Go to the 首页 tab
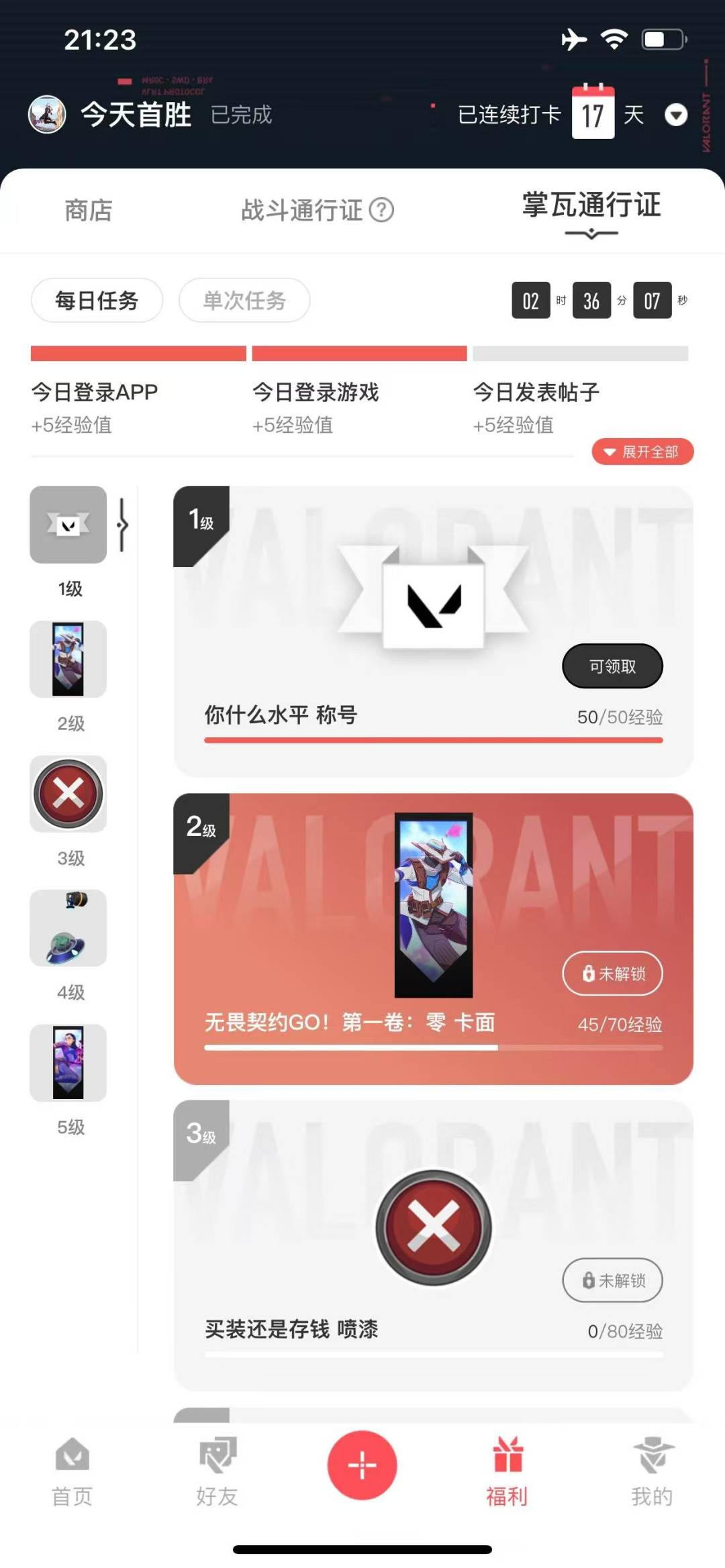Viewport: 725px width, 1568px height. [72, 1472]
